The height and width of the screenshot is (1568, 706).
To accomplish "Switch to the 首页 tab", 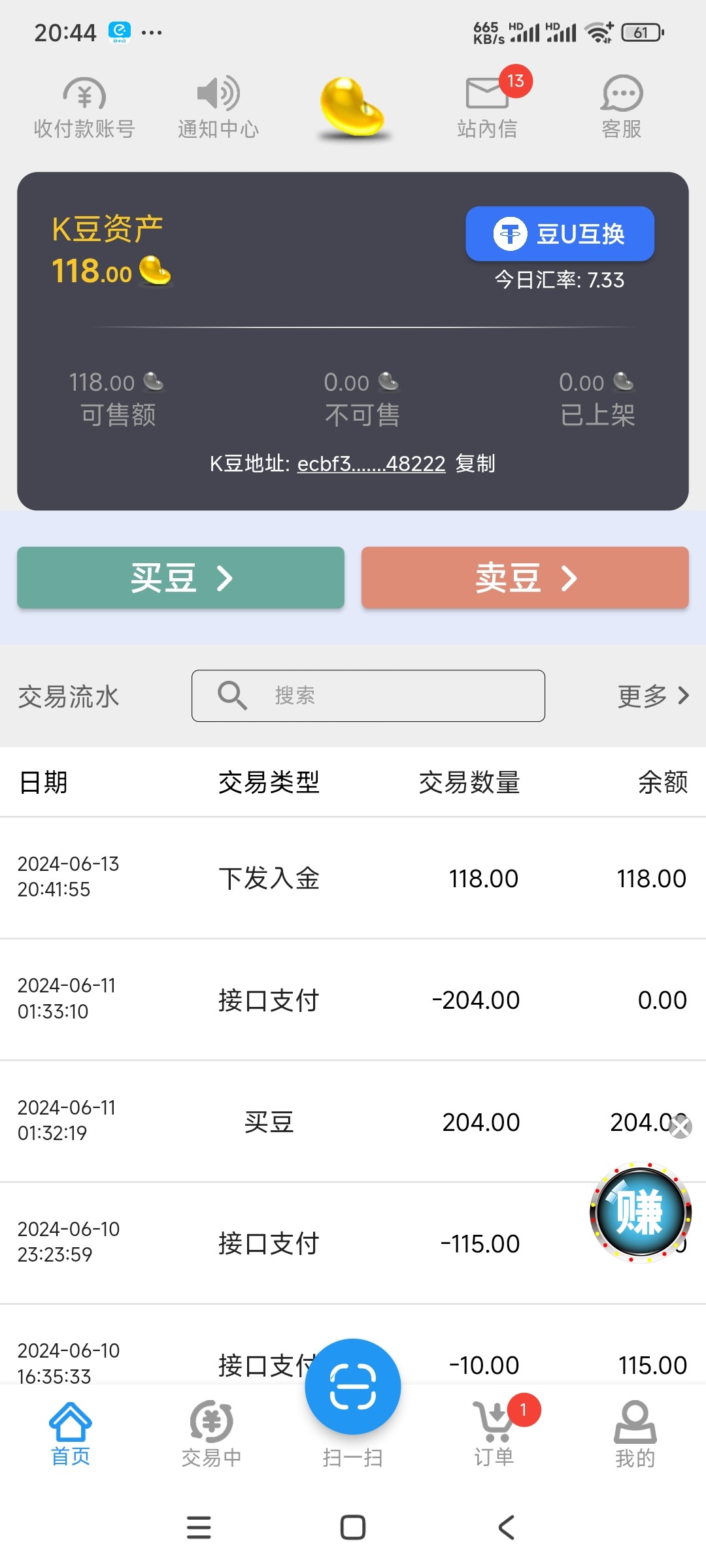I will pyautogui.click(x=71, y=1433).
